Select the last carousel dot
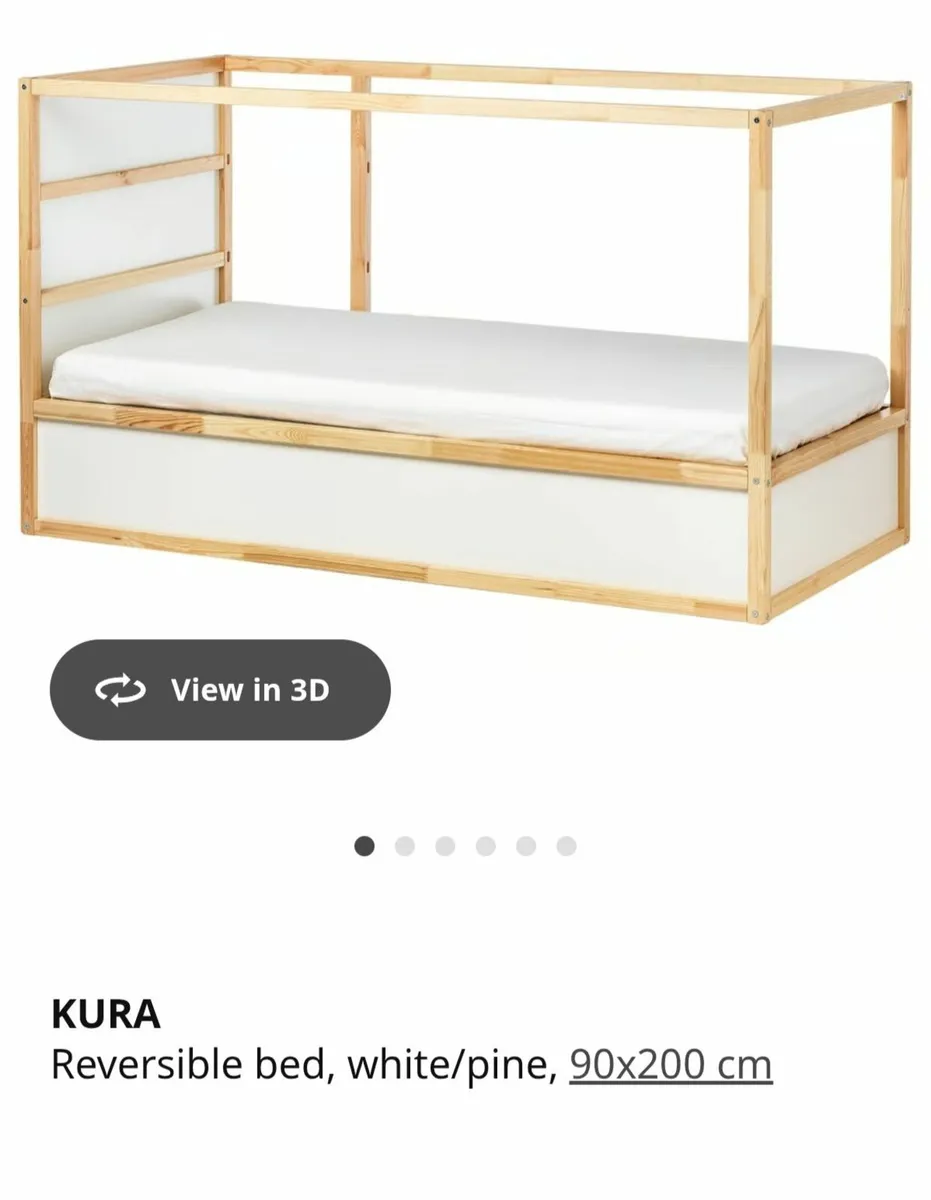This screenshot has width=931, height=1200. tap(566, 845)
